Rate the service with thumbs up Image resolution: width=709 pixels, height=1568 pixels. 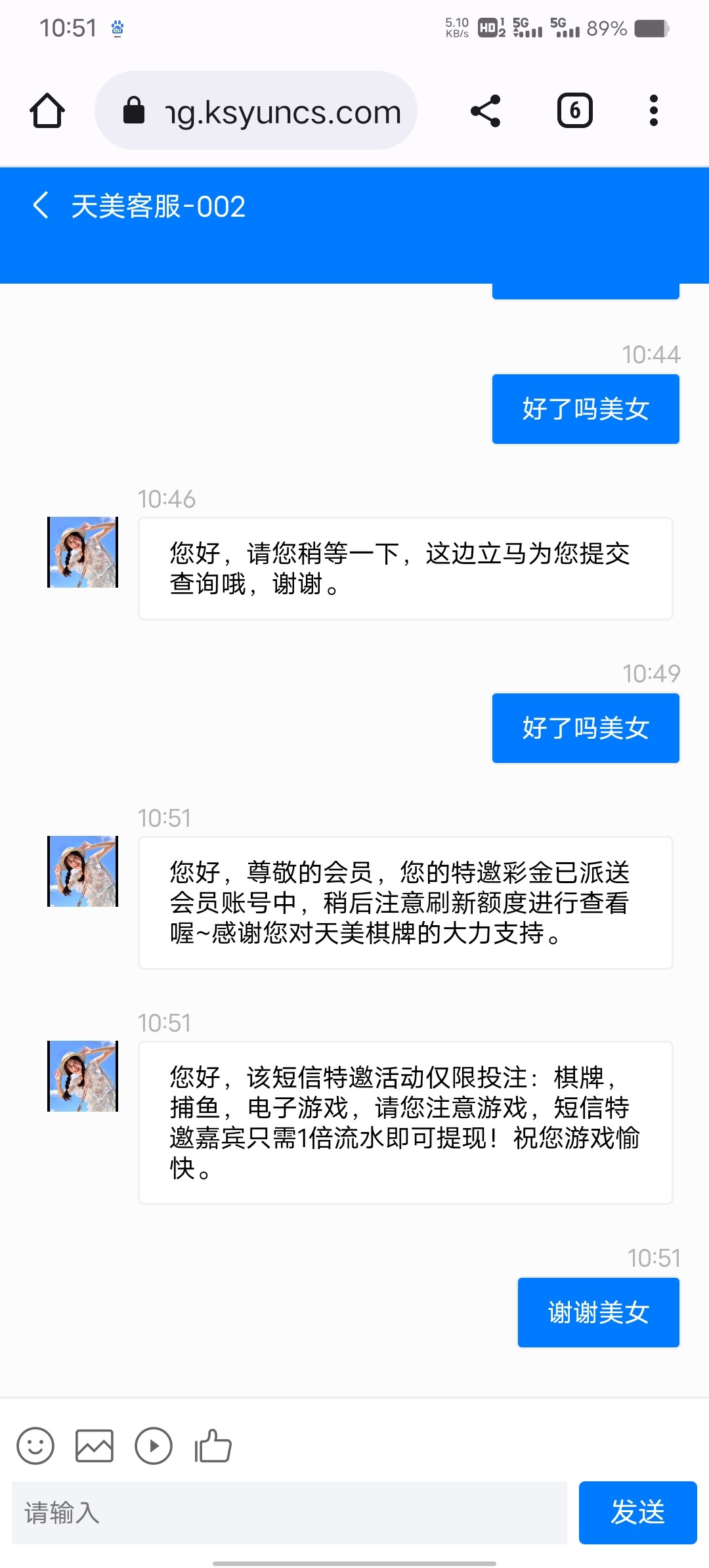pyautogui.click(x=213, y=1446)
